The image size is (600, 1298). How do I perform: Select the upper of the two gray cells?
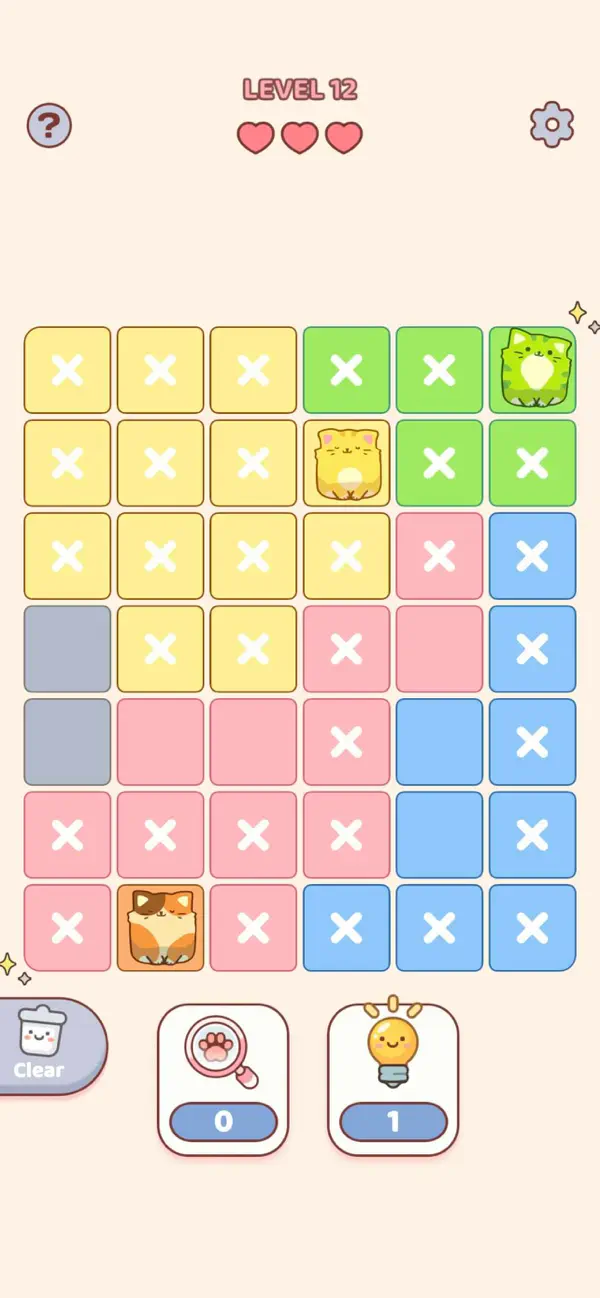tap(67, 648)
